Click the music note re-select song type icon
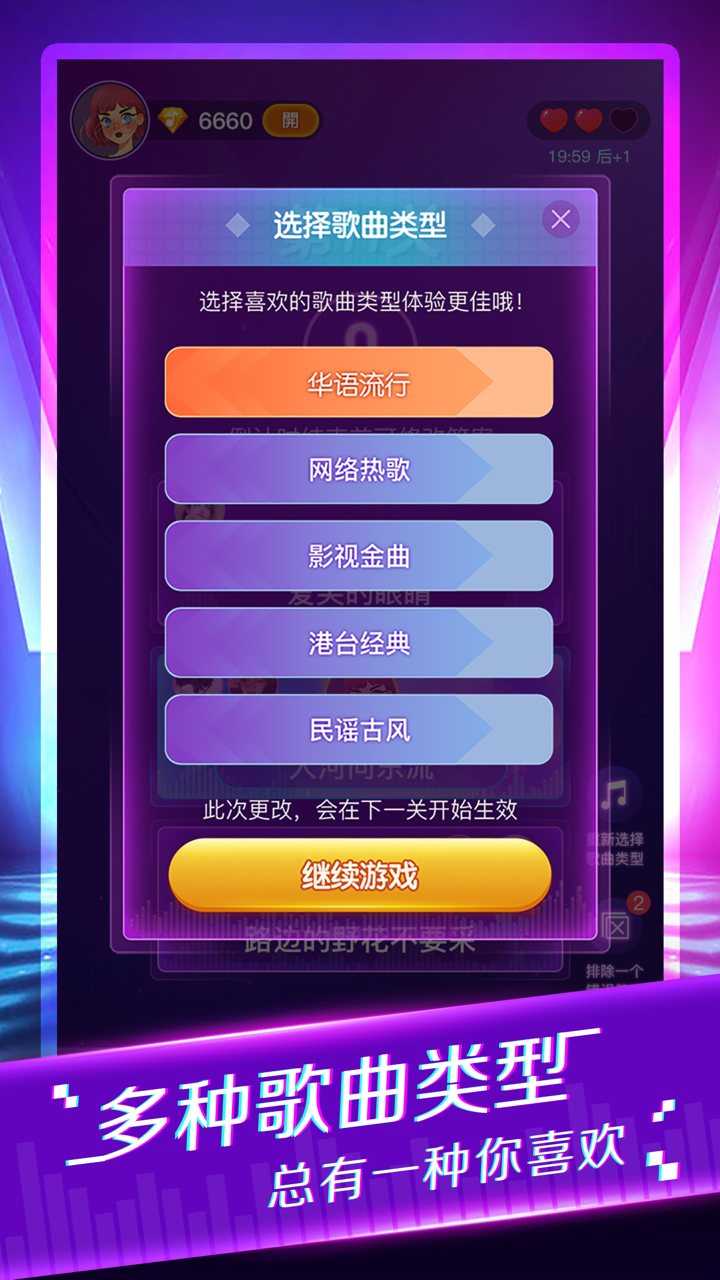 613,793
